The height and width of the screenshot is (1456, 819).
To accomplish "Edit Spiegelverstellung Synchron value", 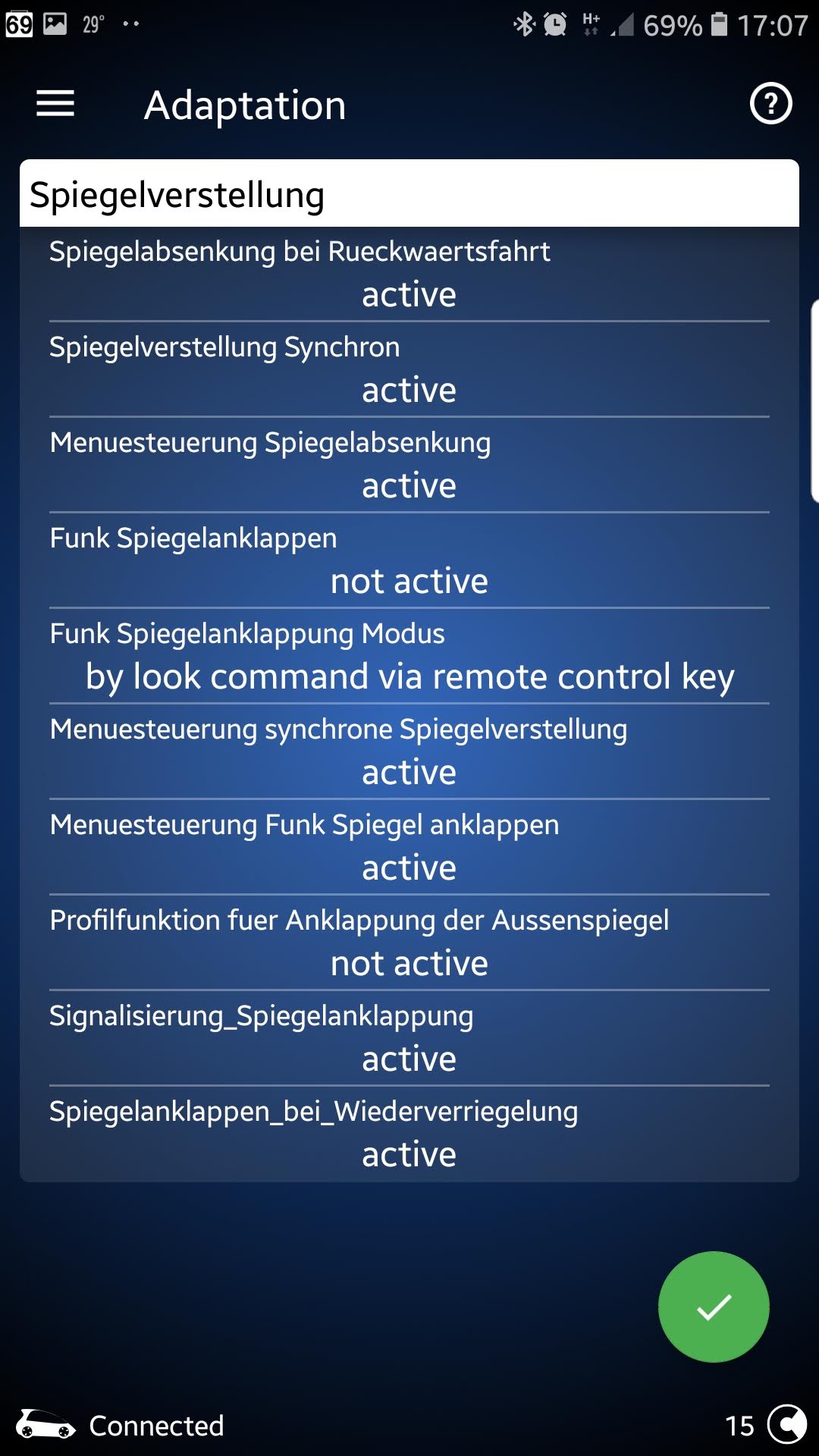I will 409,369.
